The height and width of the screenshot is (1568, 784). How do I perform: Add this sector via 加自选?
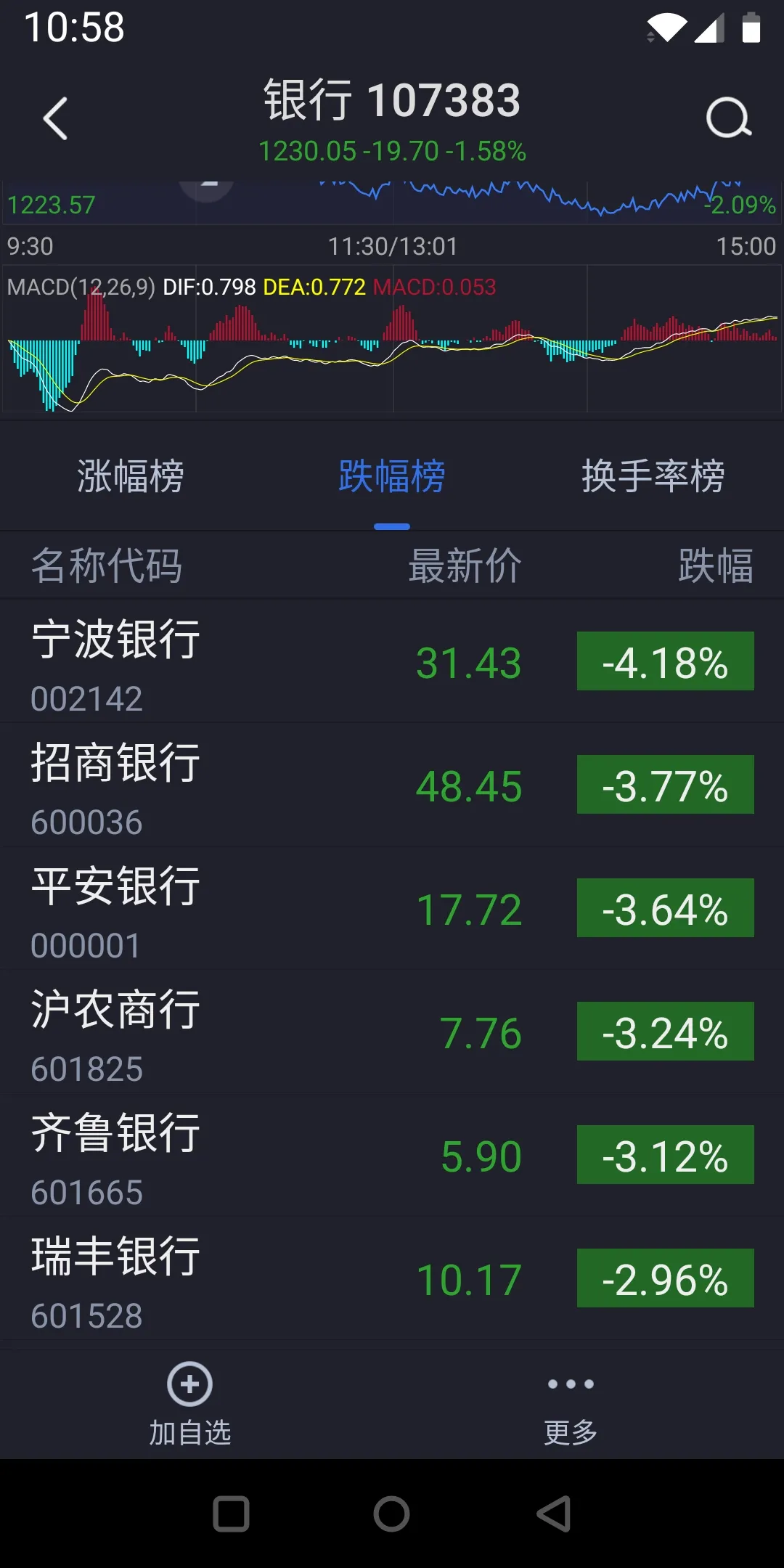pos(190,1405)
